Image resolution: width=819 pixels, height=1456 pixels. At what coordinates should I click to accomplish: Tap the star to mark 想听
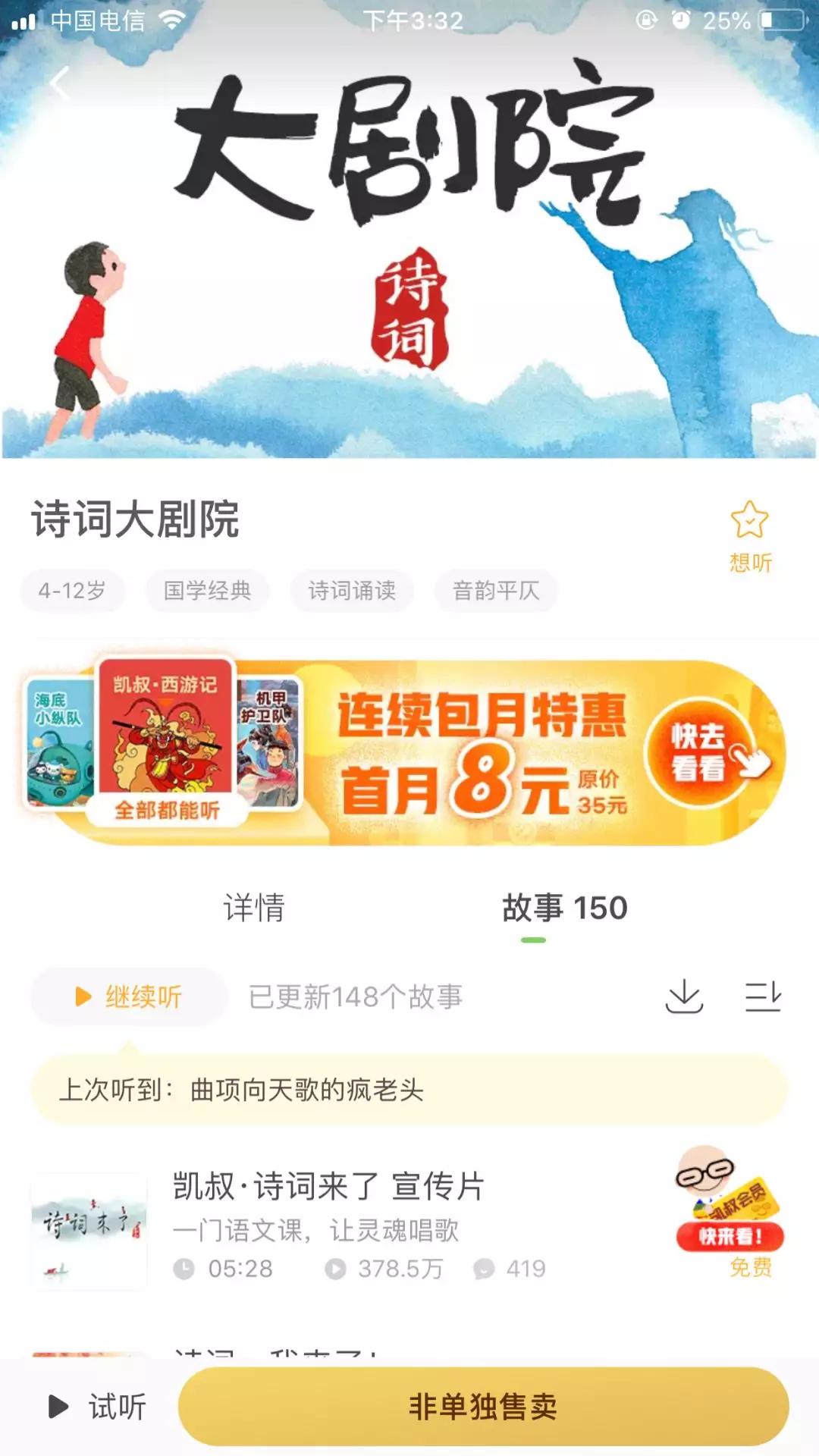point(748,519)
